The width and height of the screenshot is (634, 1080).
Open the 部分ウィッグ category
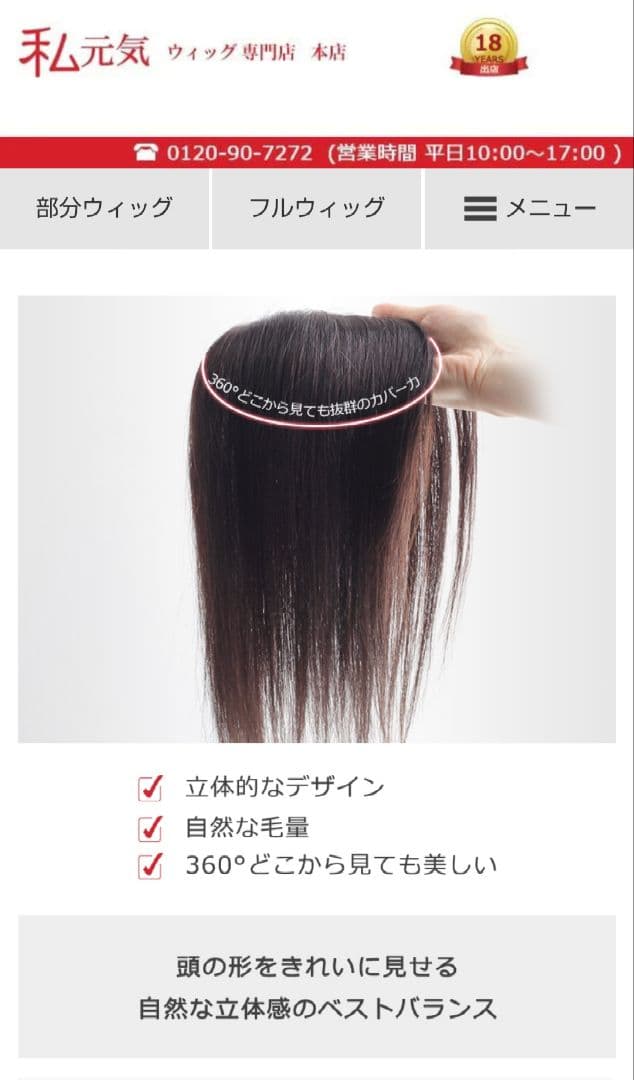104,208
